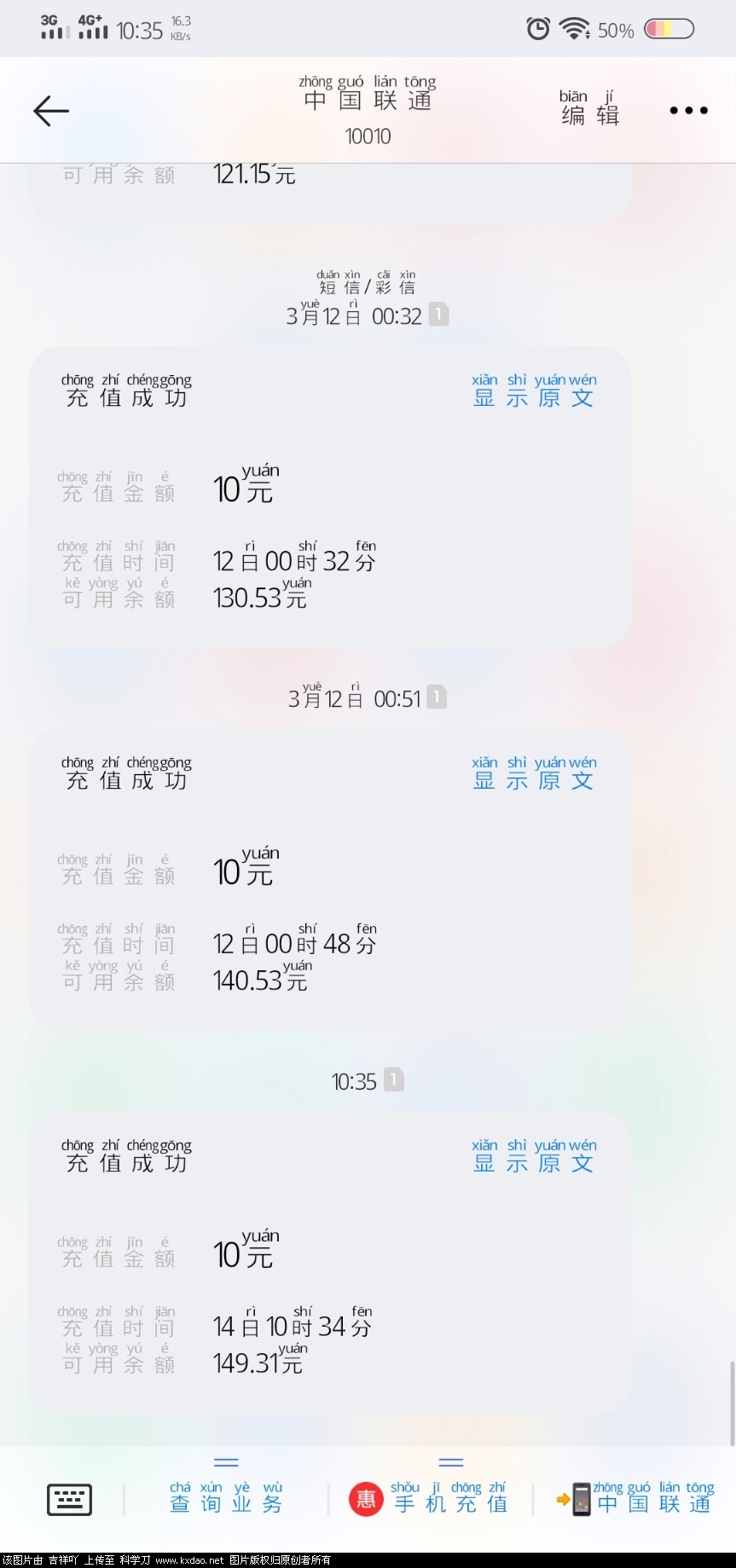This screenshot has height=1568, width=736.
Task: Open the 中国联通 menu
Action: point(635,1498)
